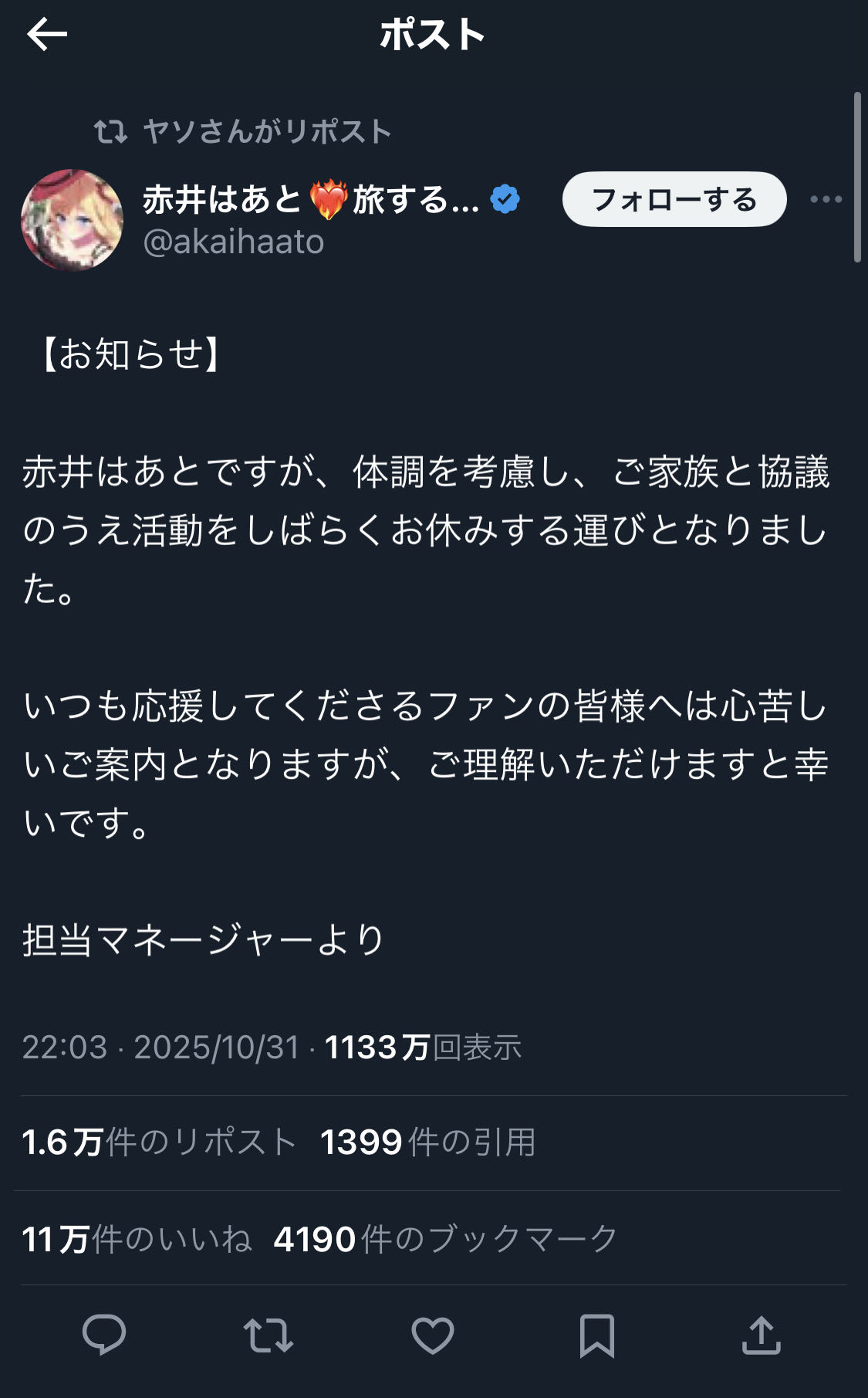Like this post with the heart
868x1398 pixels.
coord(432,1335)
